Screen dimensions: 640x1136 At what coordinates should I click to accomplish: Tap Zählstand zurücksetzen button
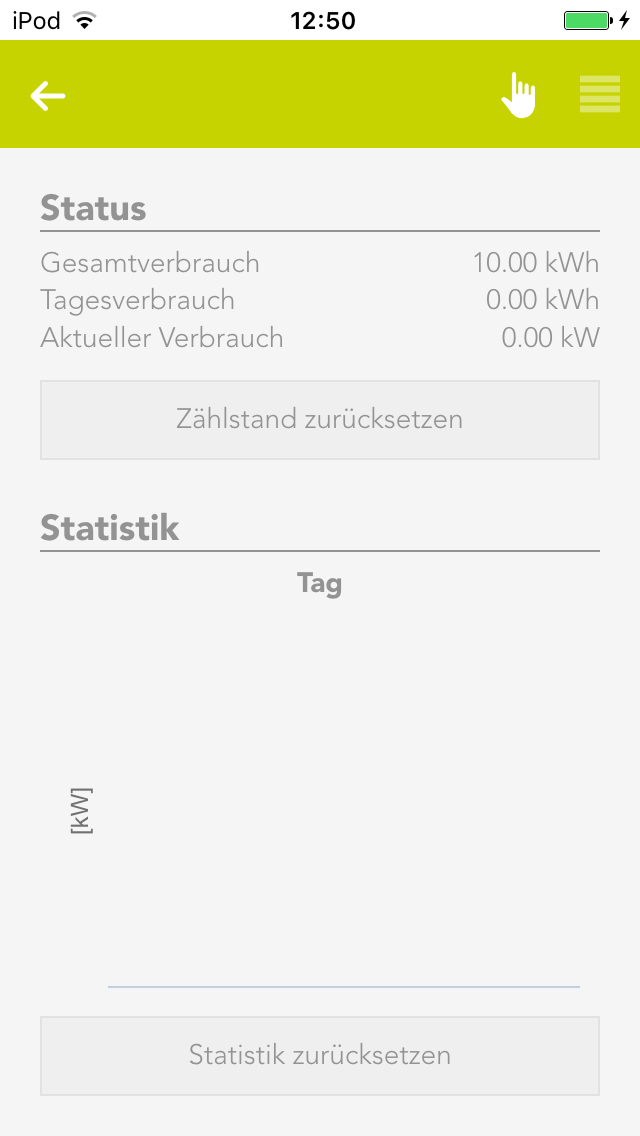[320, 419]
